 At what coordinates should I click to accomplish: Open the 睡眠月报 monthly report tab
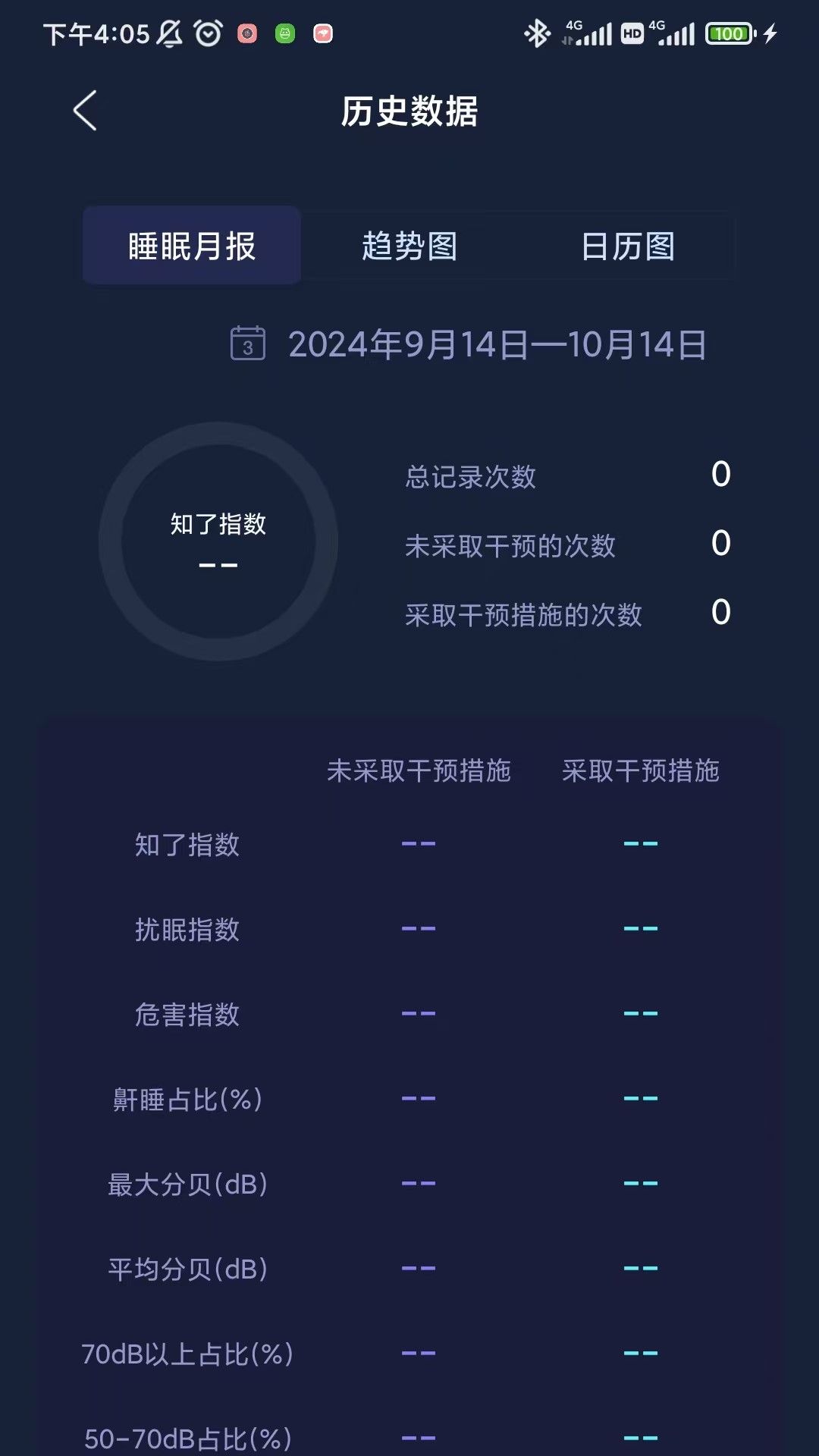click(191, 245)
